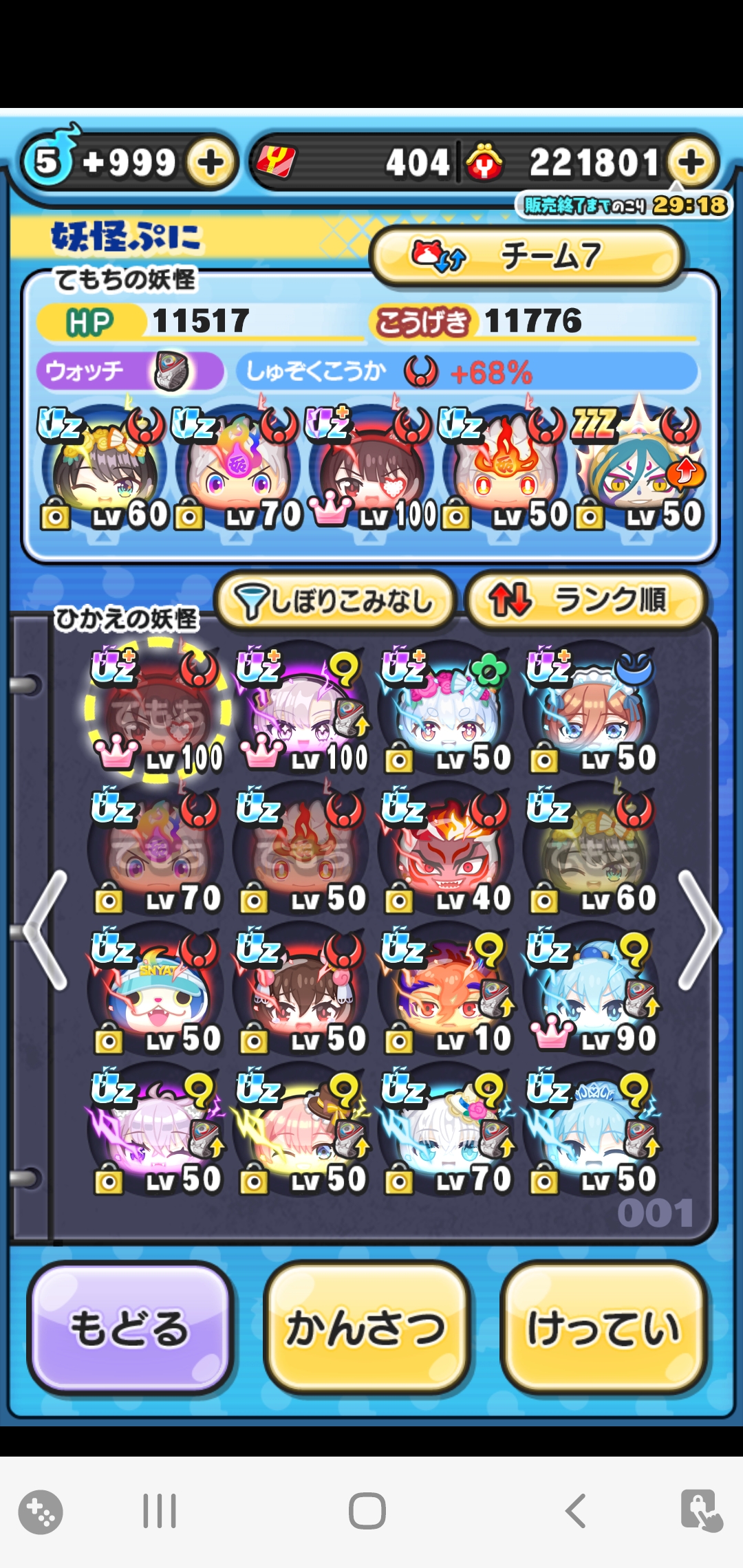Change the ランク順 sort order

[x=585, y=601]
